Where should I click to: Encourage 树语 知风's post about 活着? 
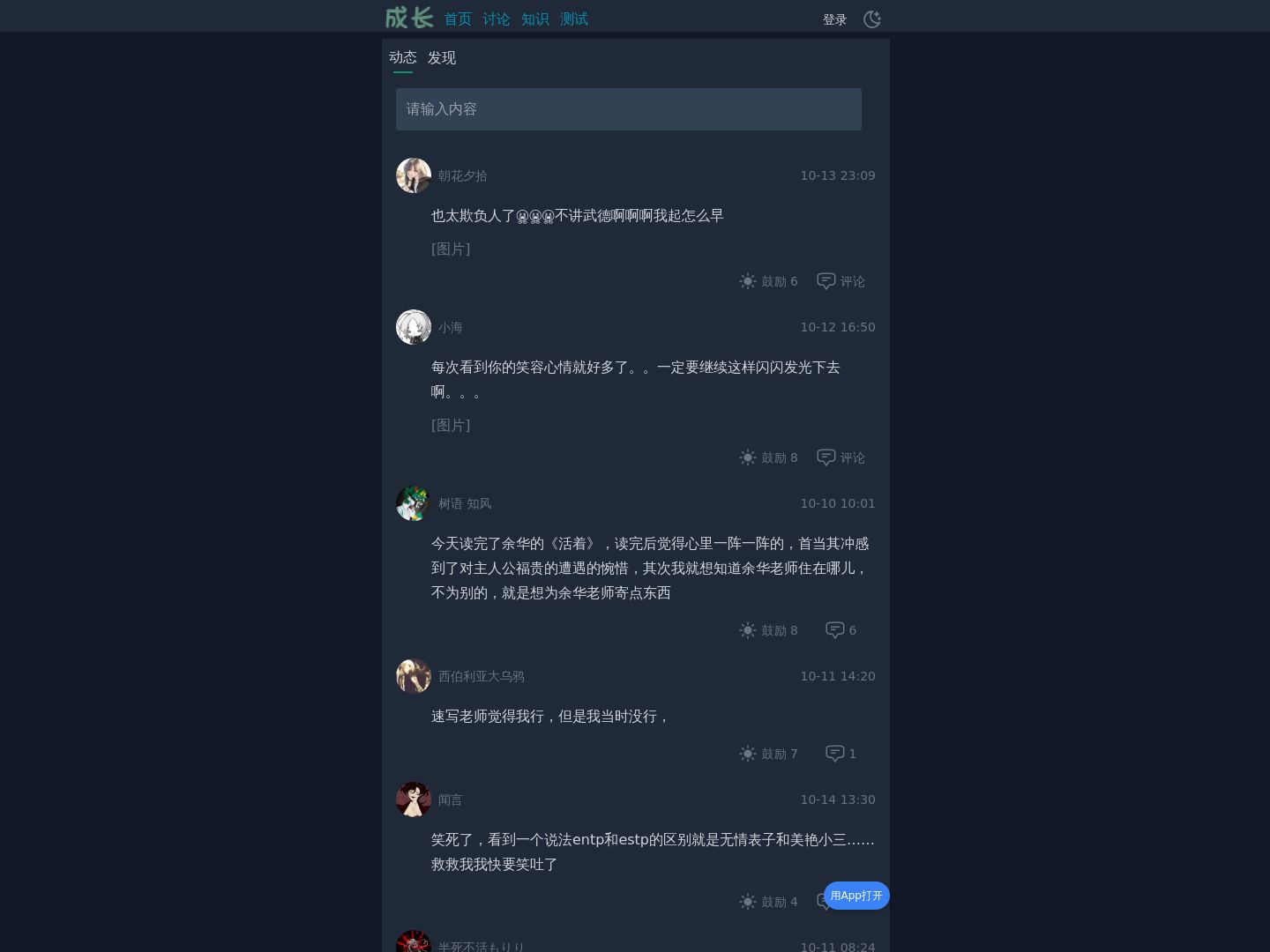(768, 630)
